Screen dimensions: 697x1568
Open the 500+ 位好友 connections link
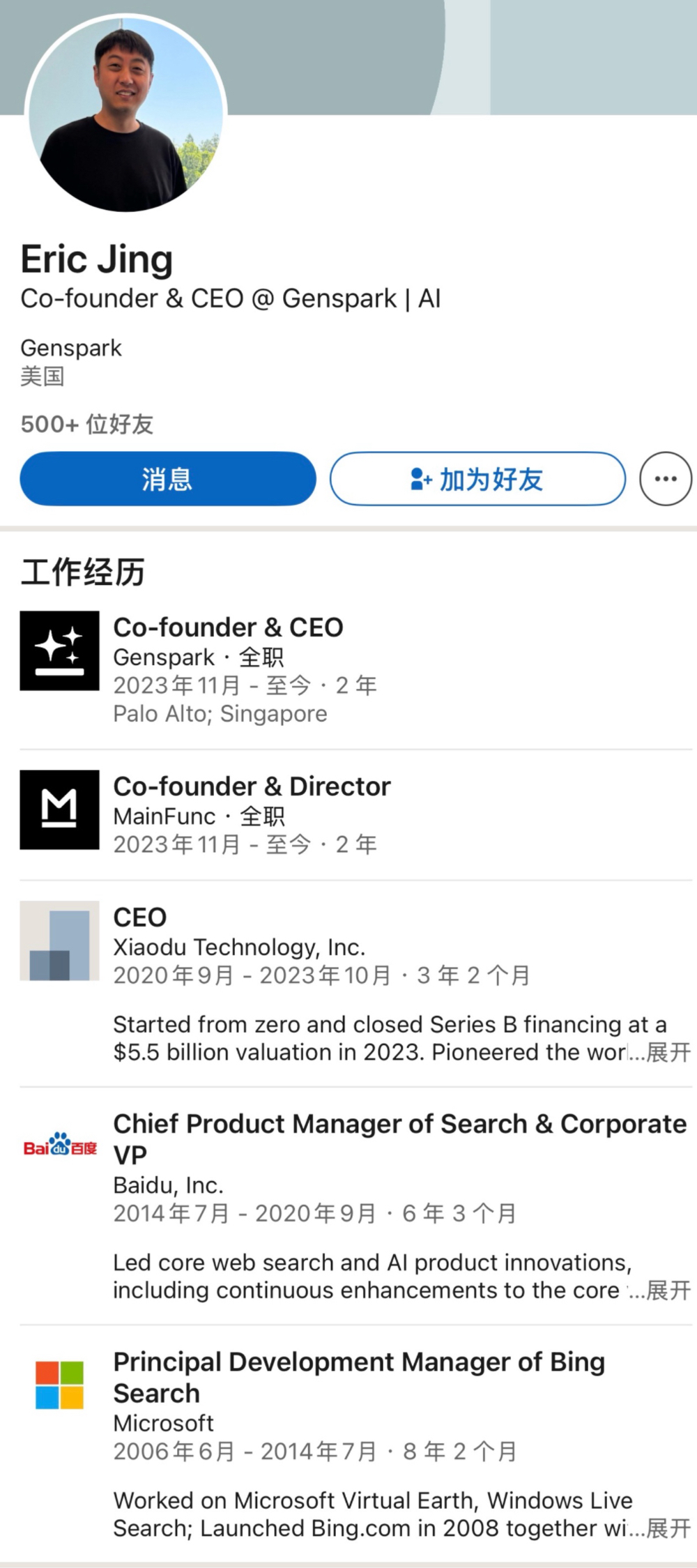(x=89, y=424)
